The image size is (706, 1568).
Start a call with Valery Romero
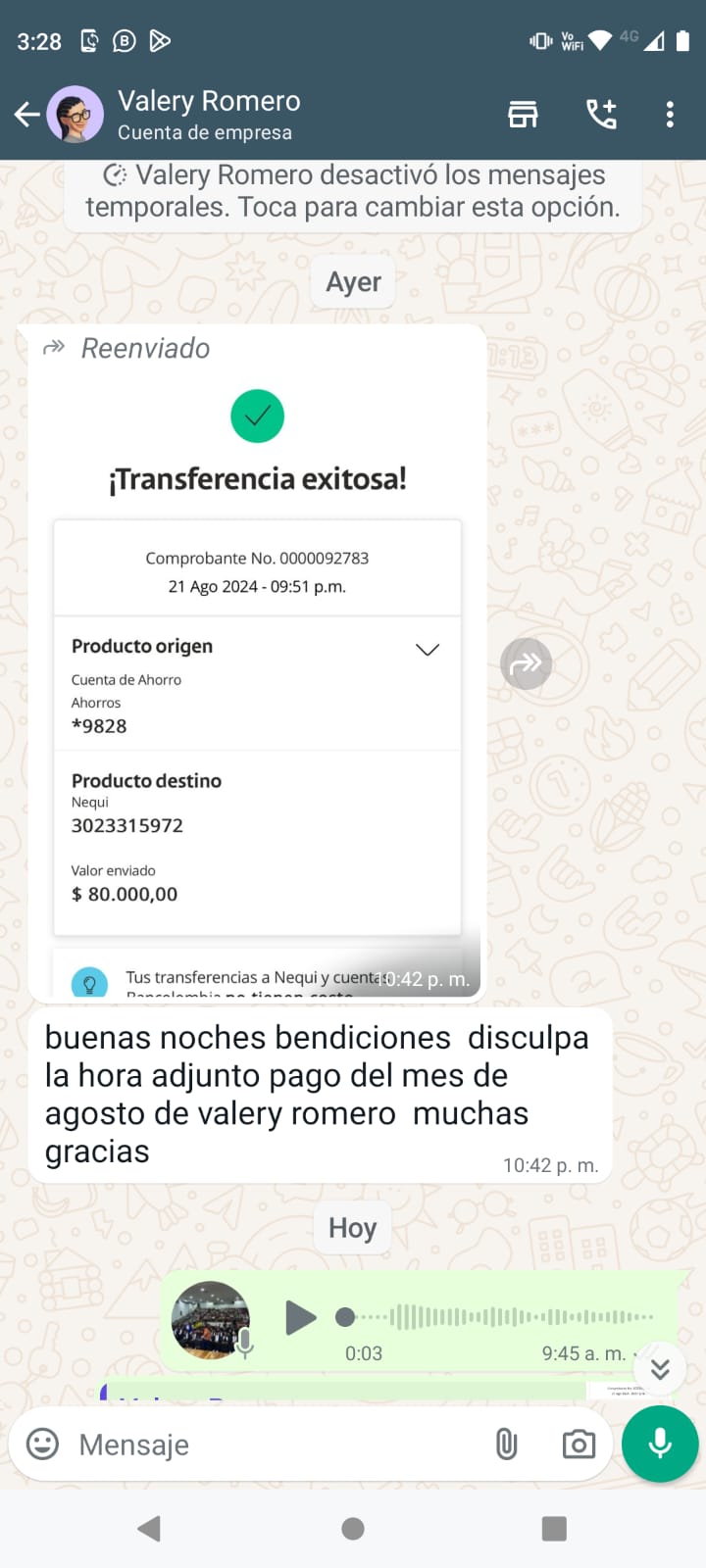pos(601,115)
